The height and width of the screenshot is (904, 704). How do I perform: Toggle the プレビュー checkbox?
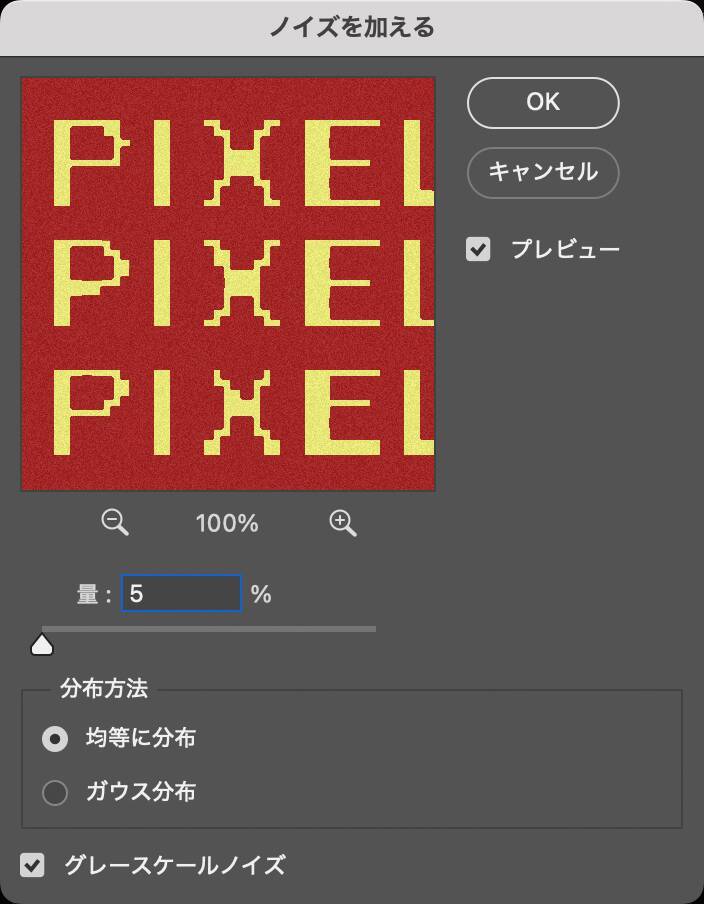[x=479, y=249]
